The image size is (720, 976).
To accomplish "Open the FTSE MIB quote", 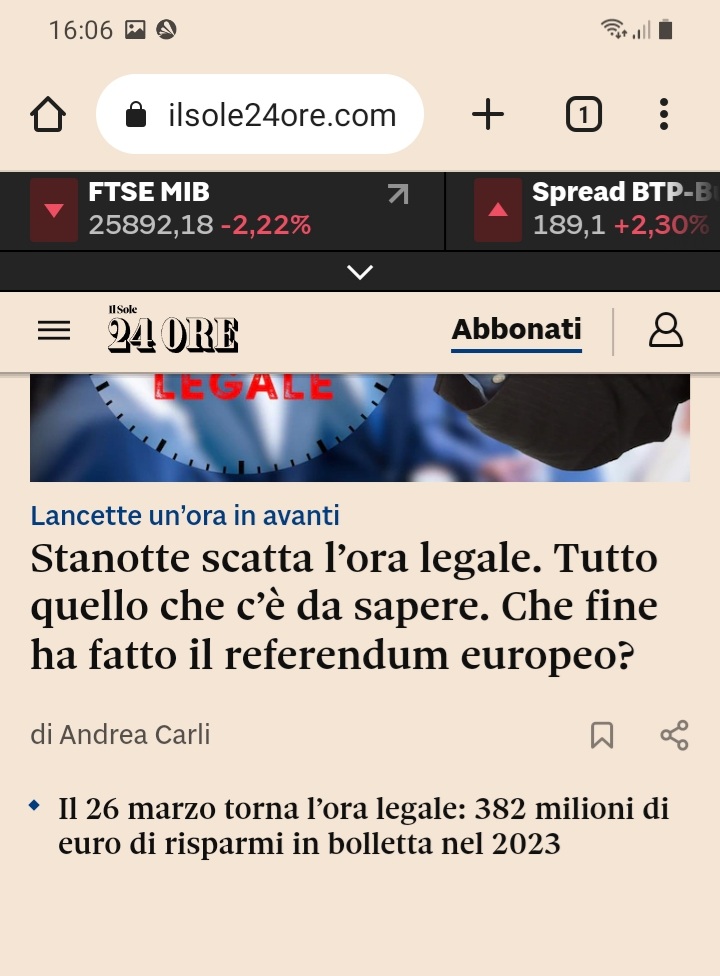I will pos(220,209).
